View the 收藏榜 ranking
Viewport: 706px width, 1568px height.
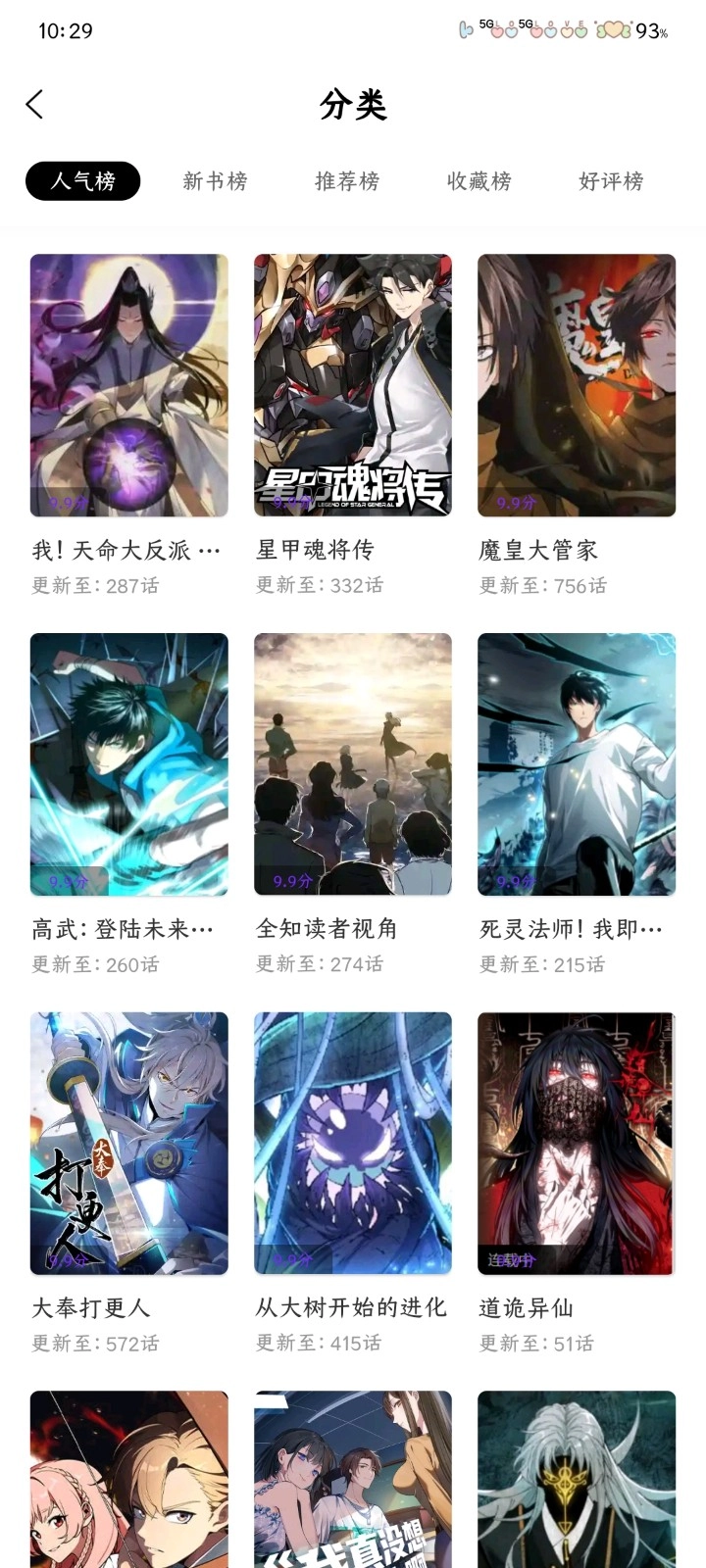[478, 181]
